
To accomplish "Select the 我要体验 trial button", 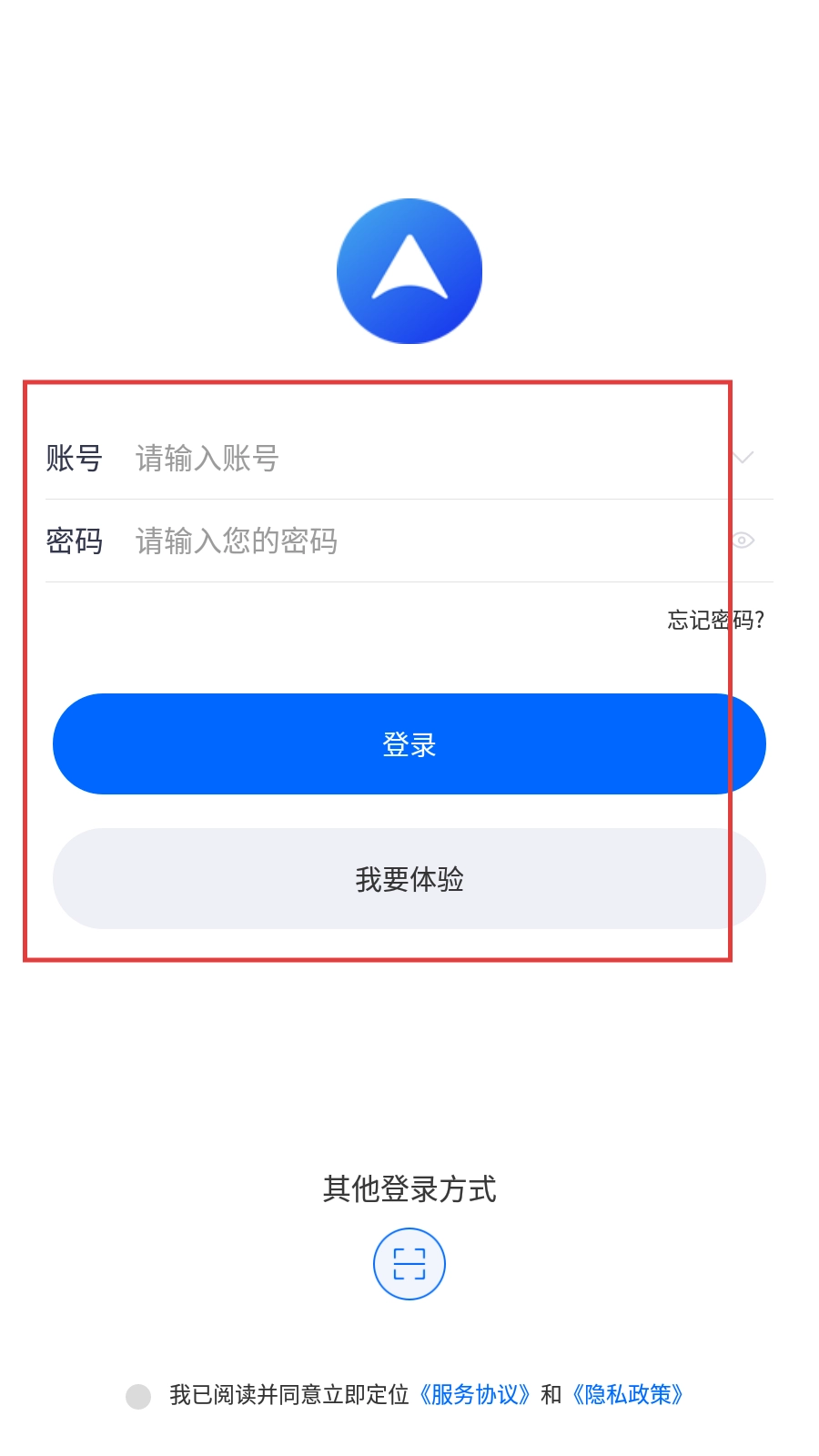I will point(409,879).
